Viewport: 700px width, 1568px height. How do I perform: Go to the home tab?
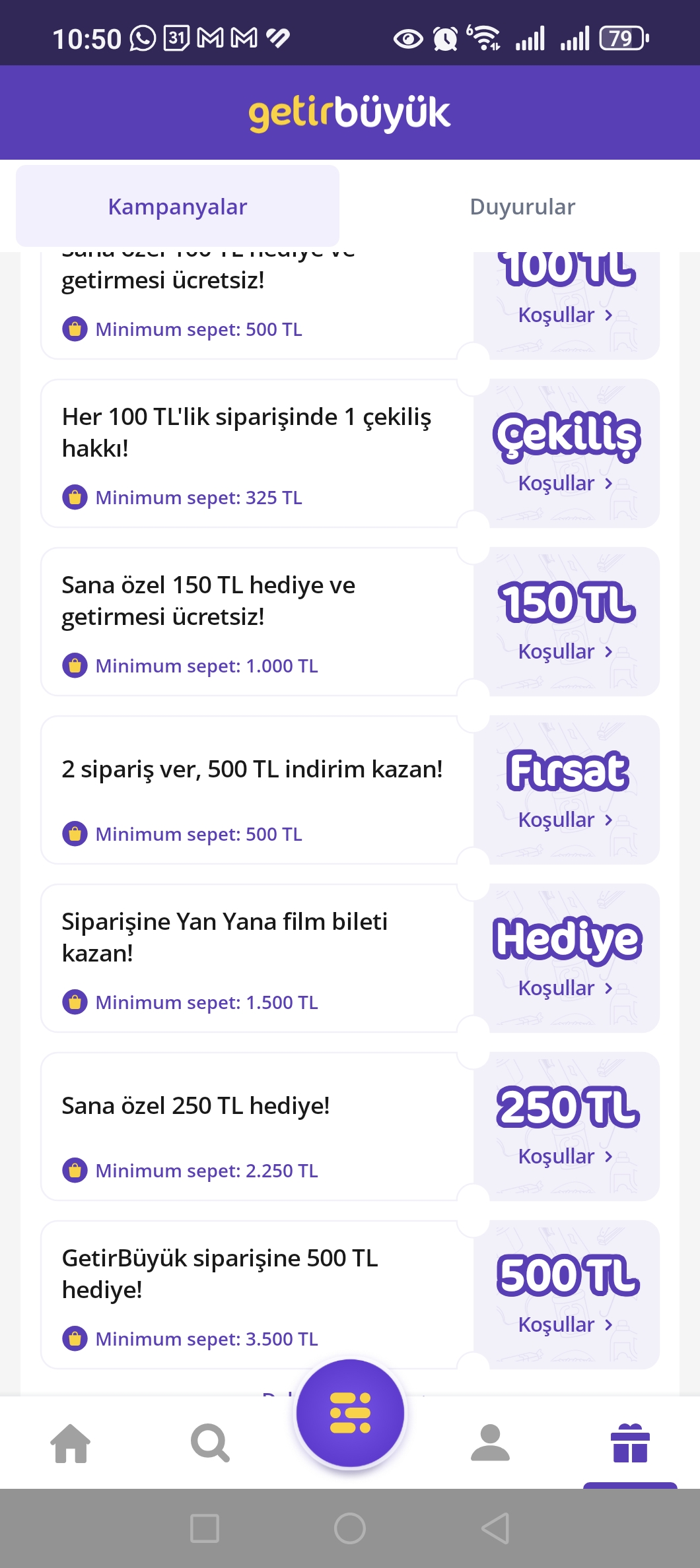coord(71,1443)
